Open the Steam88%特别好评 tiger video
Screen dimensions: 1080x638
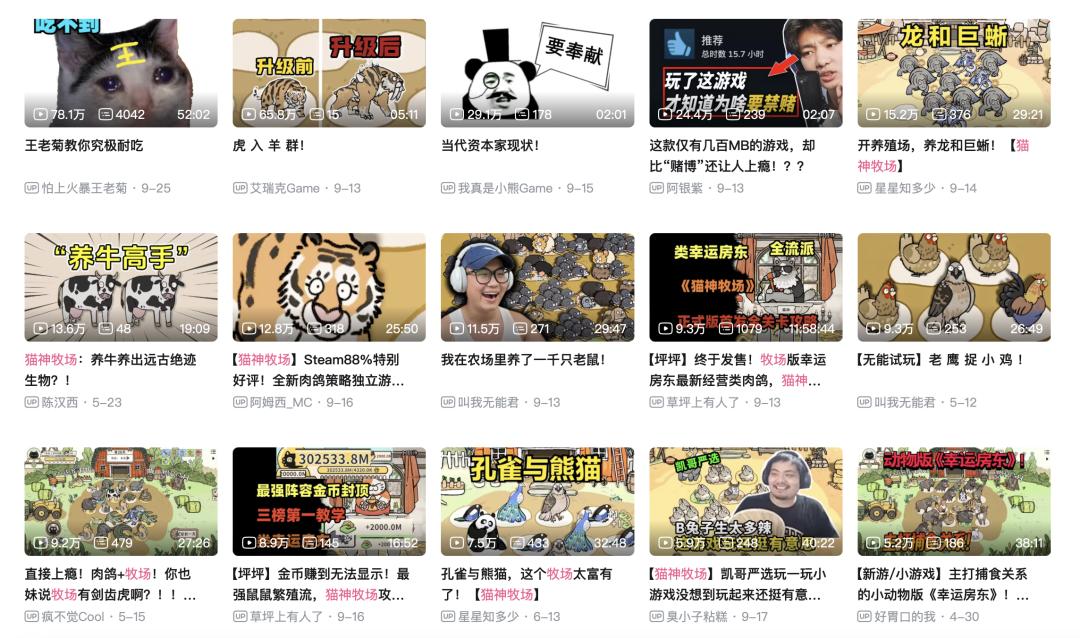(329, 287)
